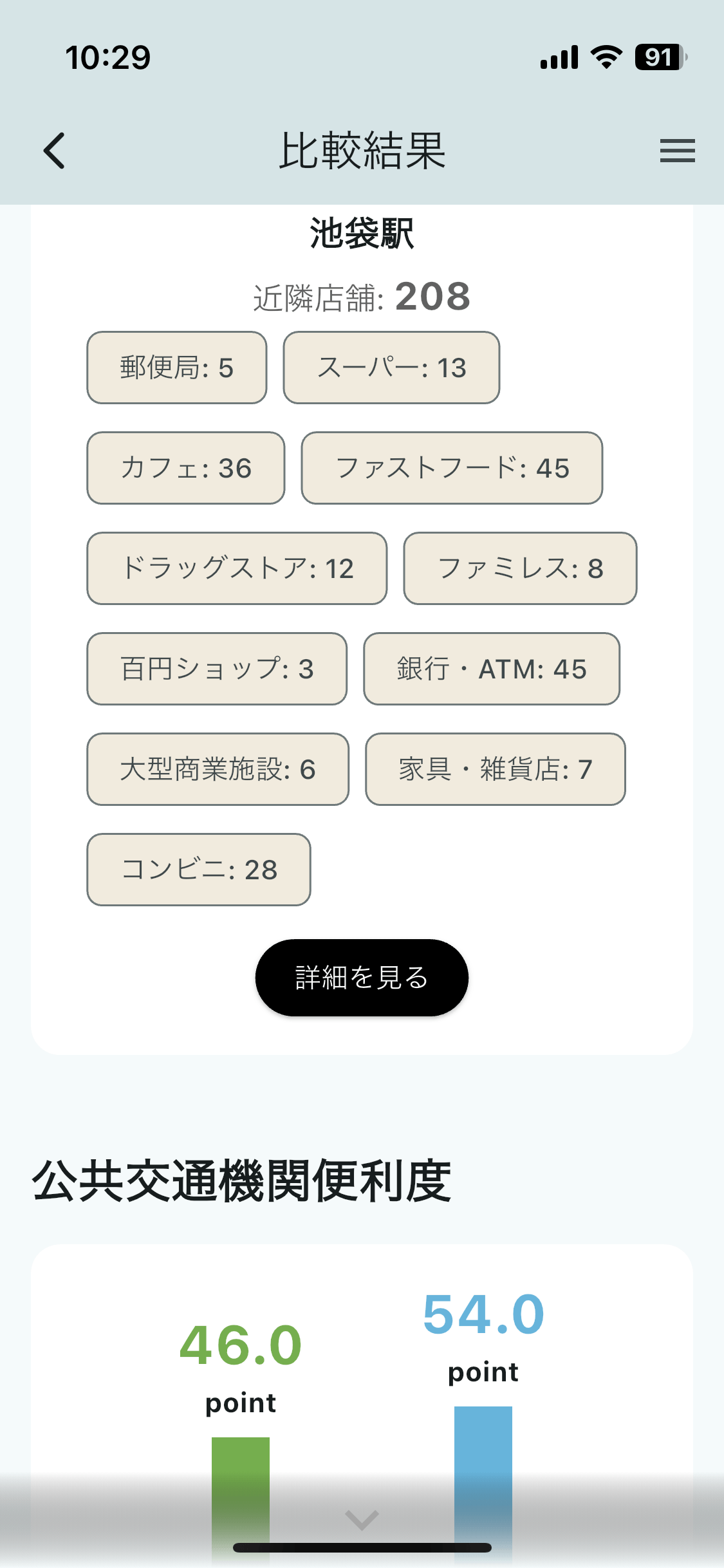Tap the 詳細を見る button for 池袋駅

(x=362, y=977)
